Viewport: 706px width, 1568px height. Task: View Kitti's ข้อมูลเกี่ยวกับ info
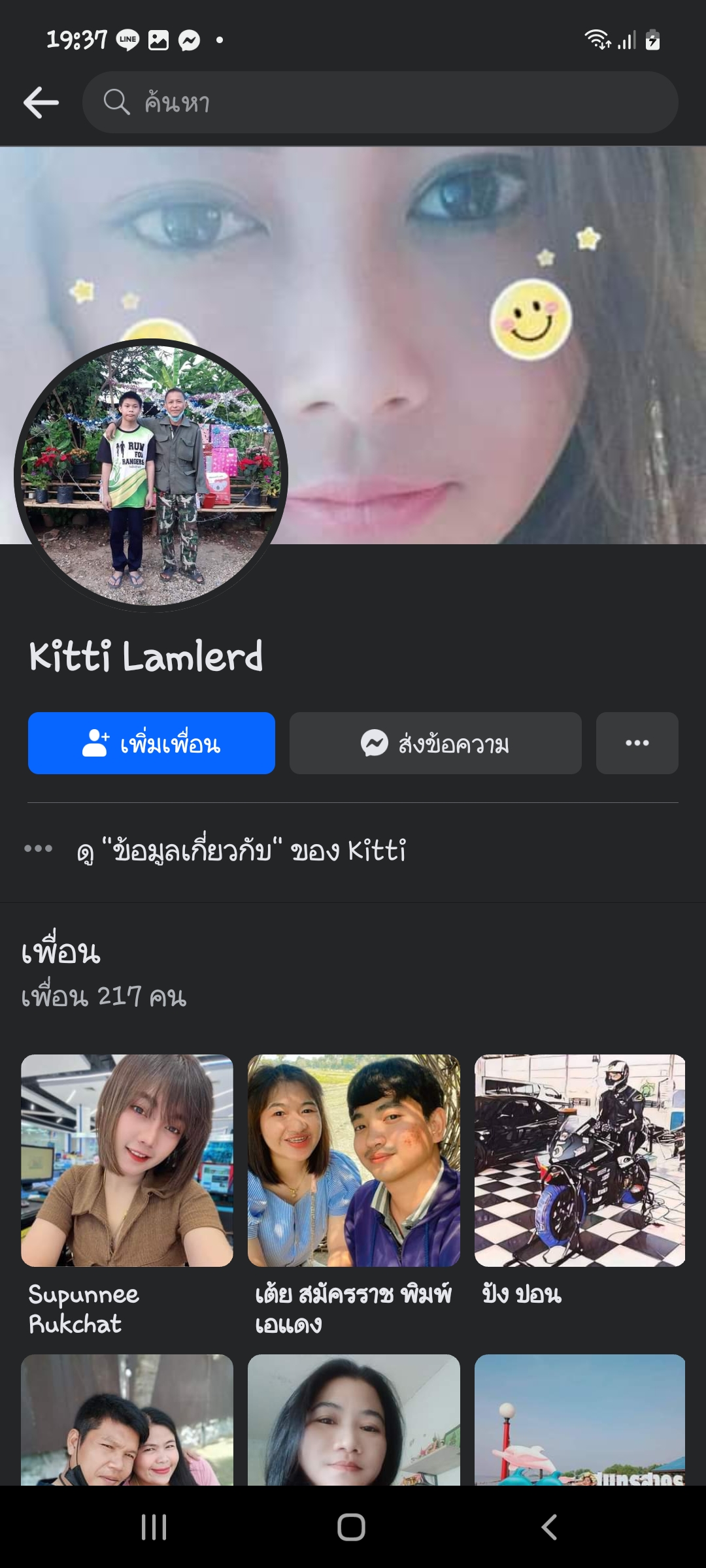tap(242, 851)
